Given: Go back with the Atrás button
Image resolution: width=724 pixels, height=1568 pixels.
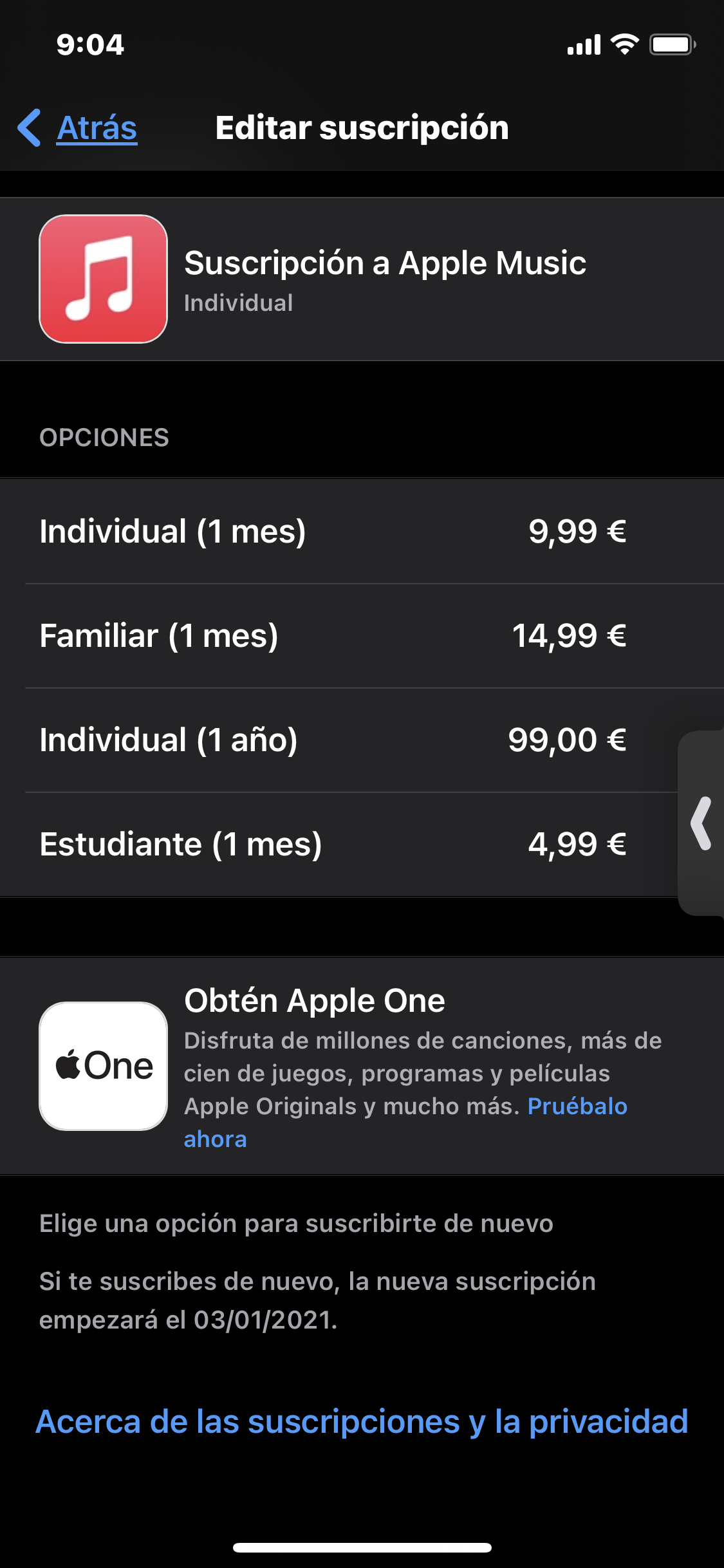Looking at the screenshot, I should point(79,127).
